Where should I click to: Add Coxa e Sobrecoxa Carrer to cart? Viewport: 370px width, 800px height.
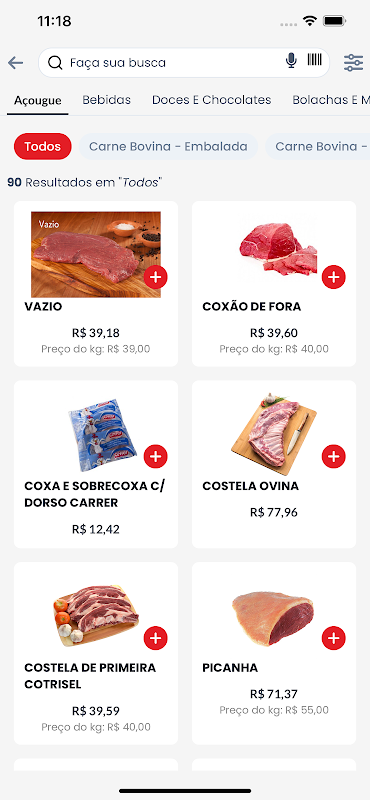(156, 456)
